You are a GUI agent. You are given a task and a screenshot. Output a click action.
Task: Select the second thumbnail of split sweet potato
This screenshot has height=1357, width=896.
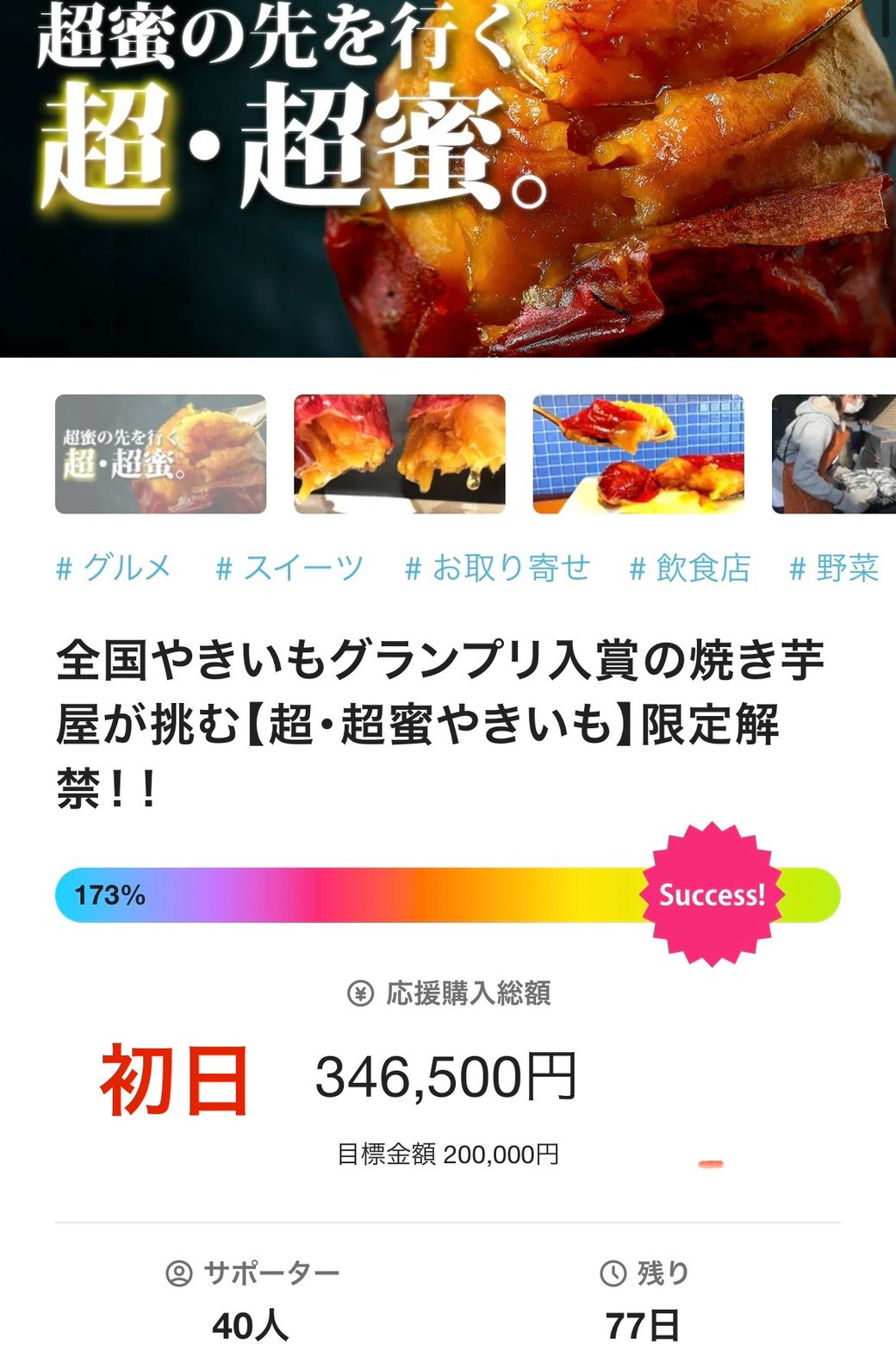tap(399, 454)
